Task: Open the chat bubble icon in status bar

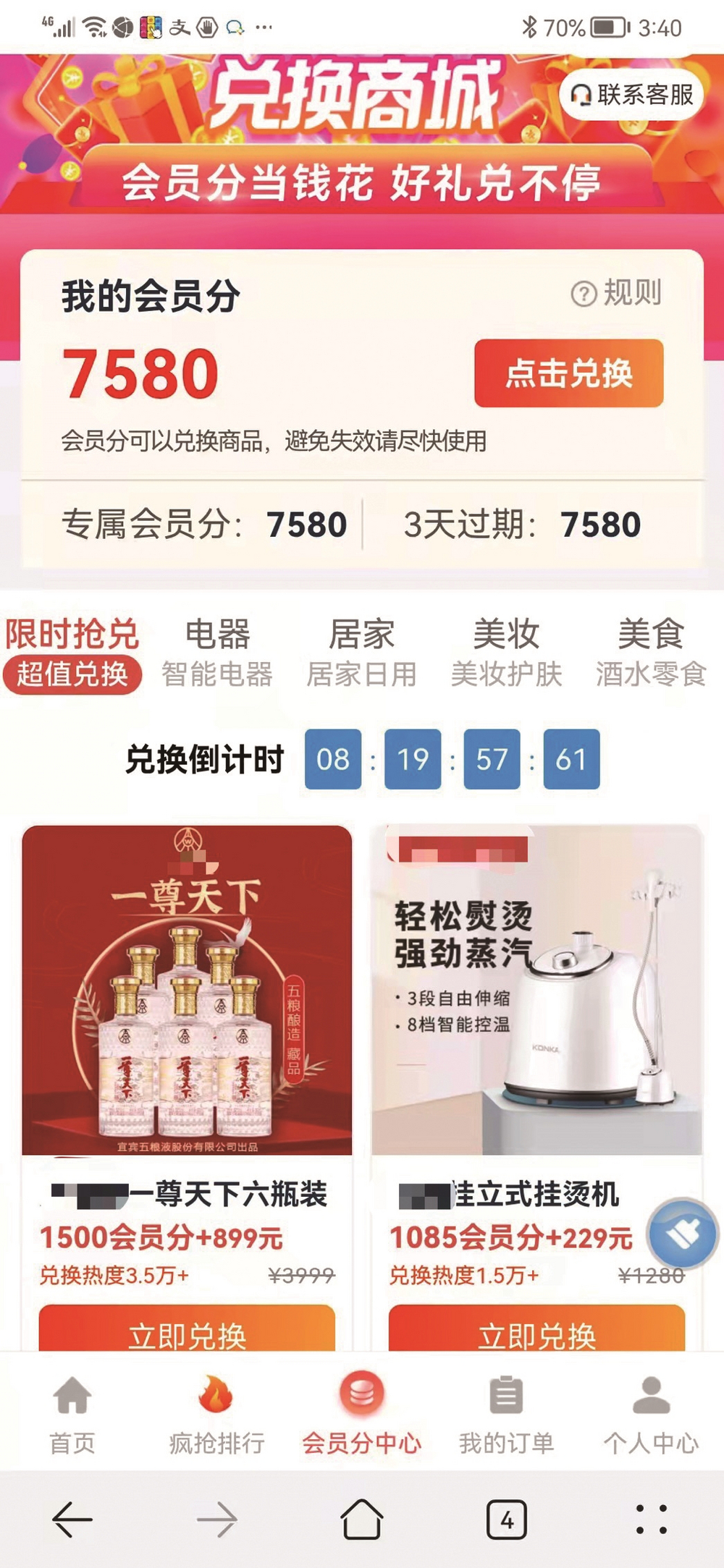Action: (x=233, y=27)
